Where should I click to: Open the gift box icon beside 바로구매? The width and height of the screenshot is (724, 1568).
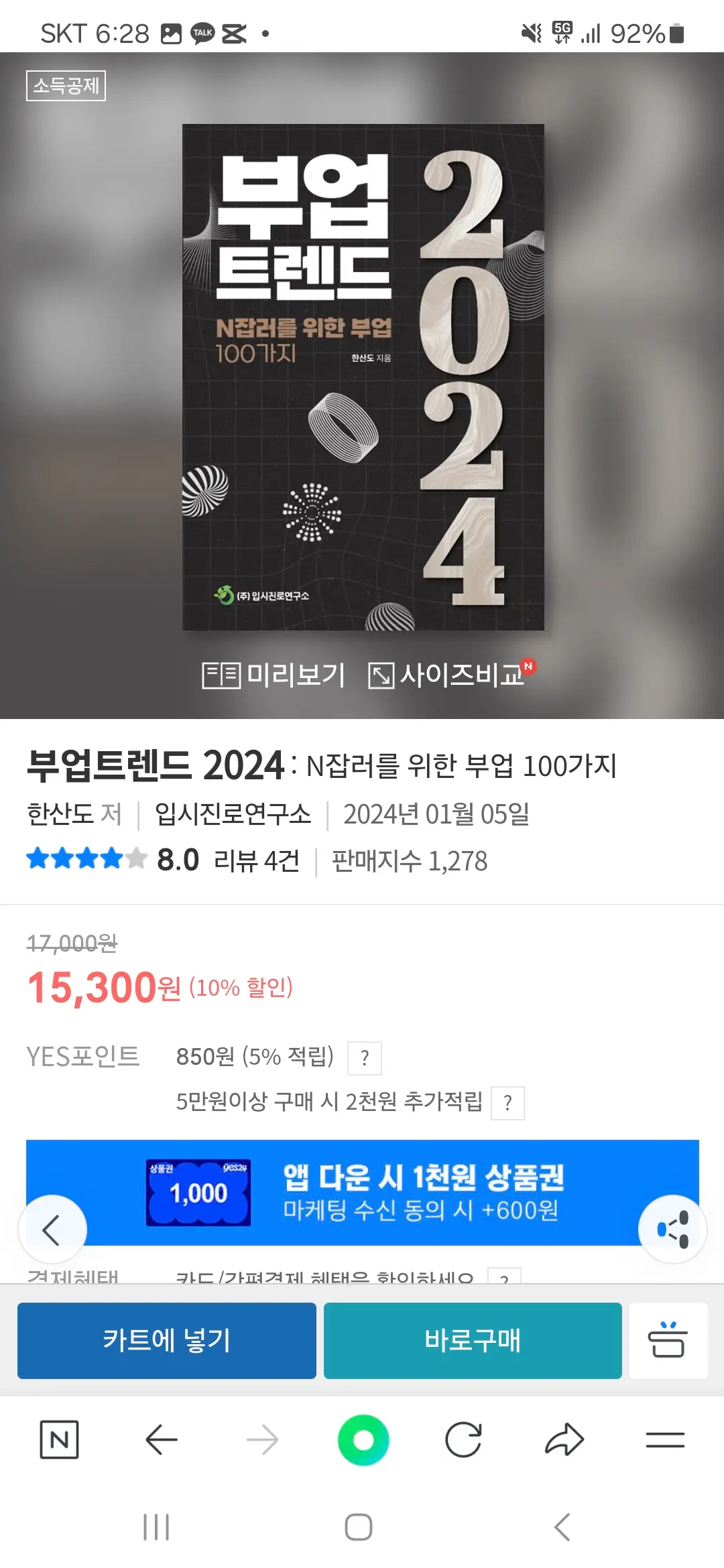click(668, 1340)
